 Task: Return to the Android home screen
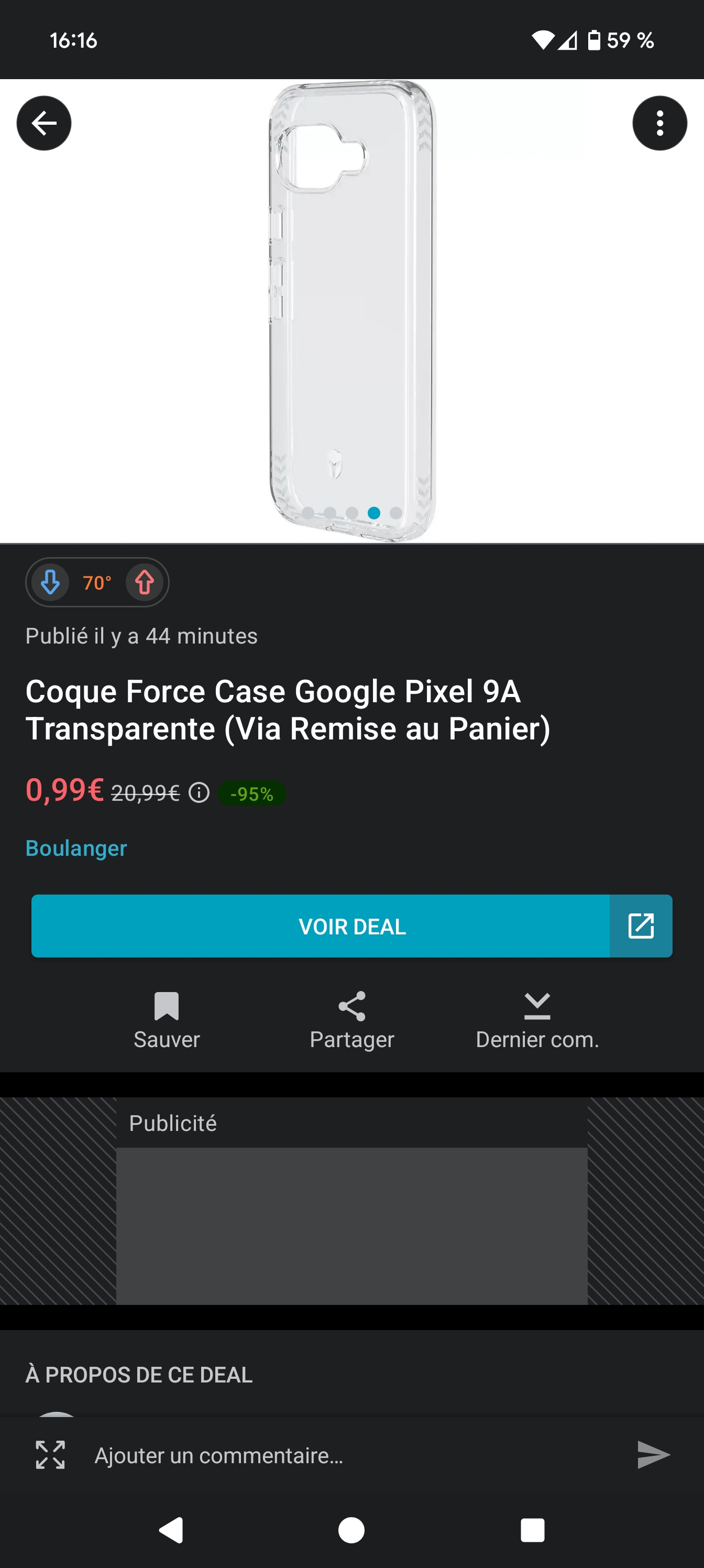(x=351, y=1530)
